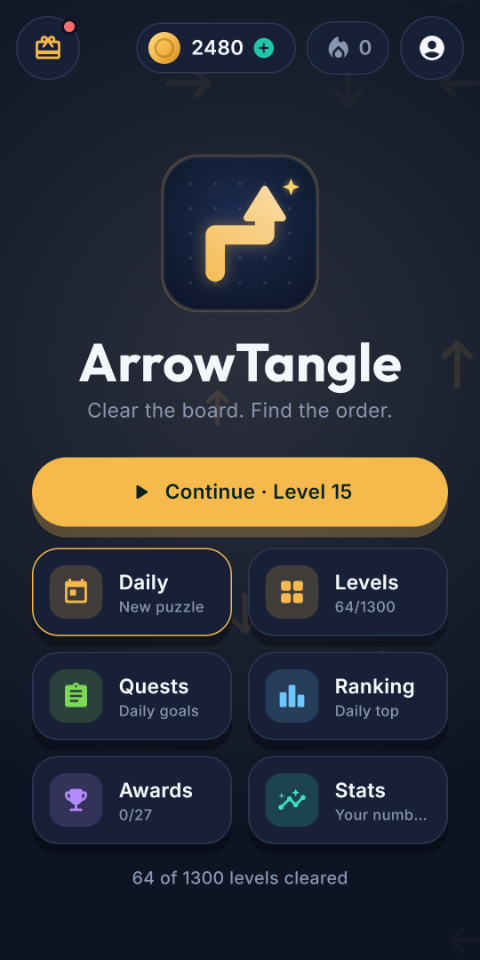
Task: Open the user profile icon
Action: pos(432,48)
